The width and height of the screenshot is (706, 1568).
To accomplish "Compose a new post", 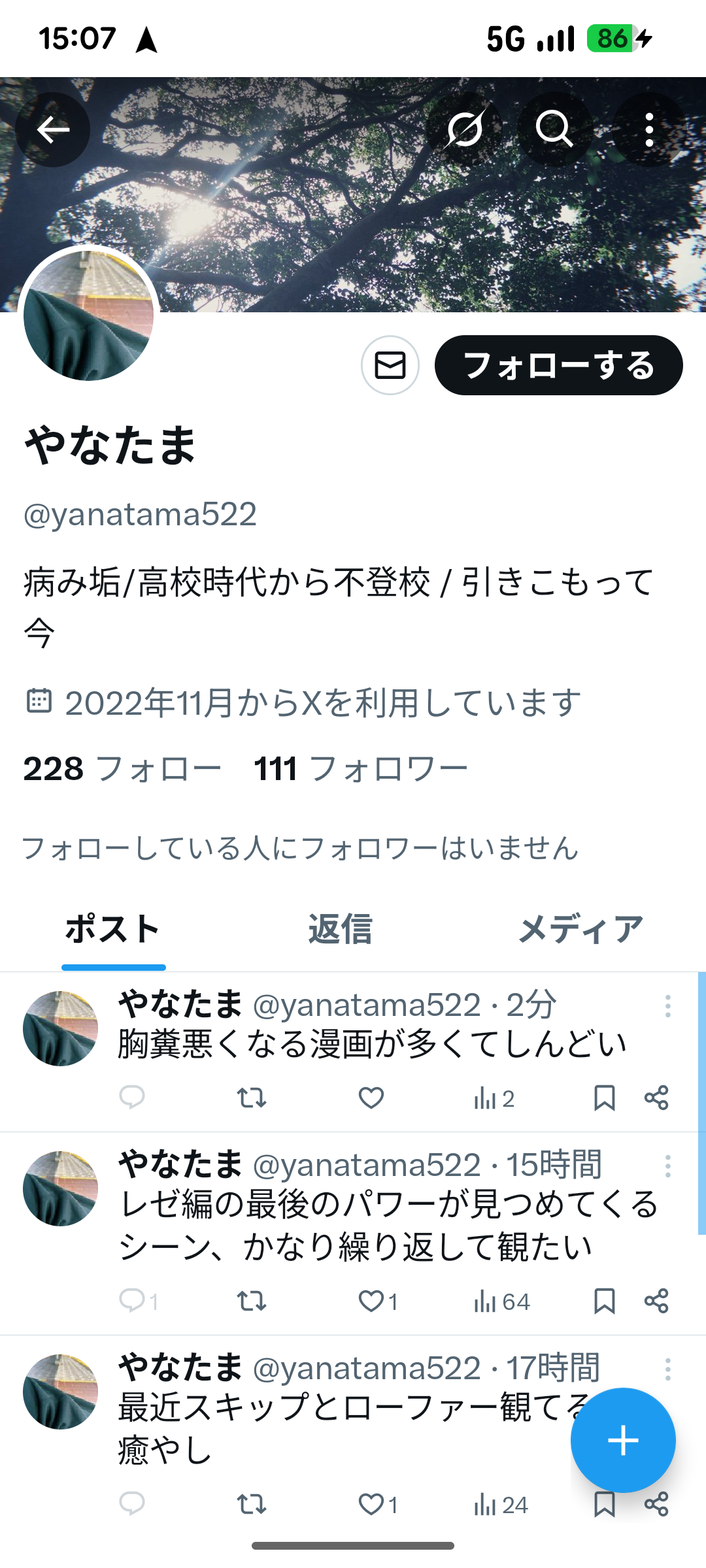I will click(623, 1441).
